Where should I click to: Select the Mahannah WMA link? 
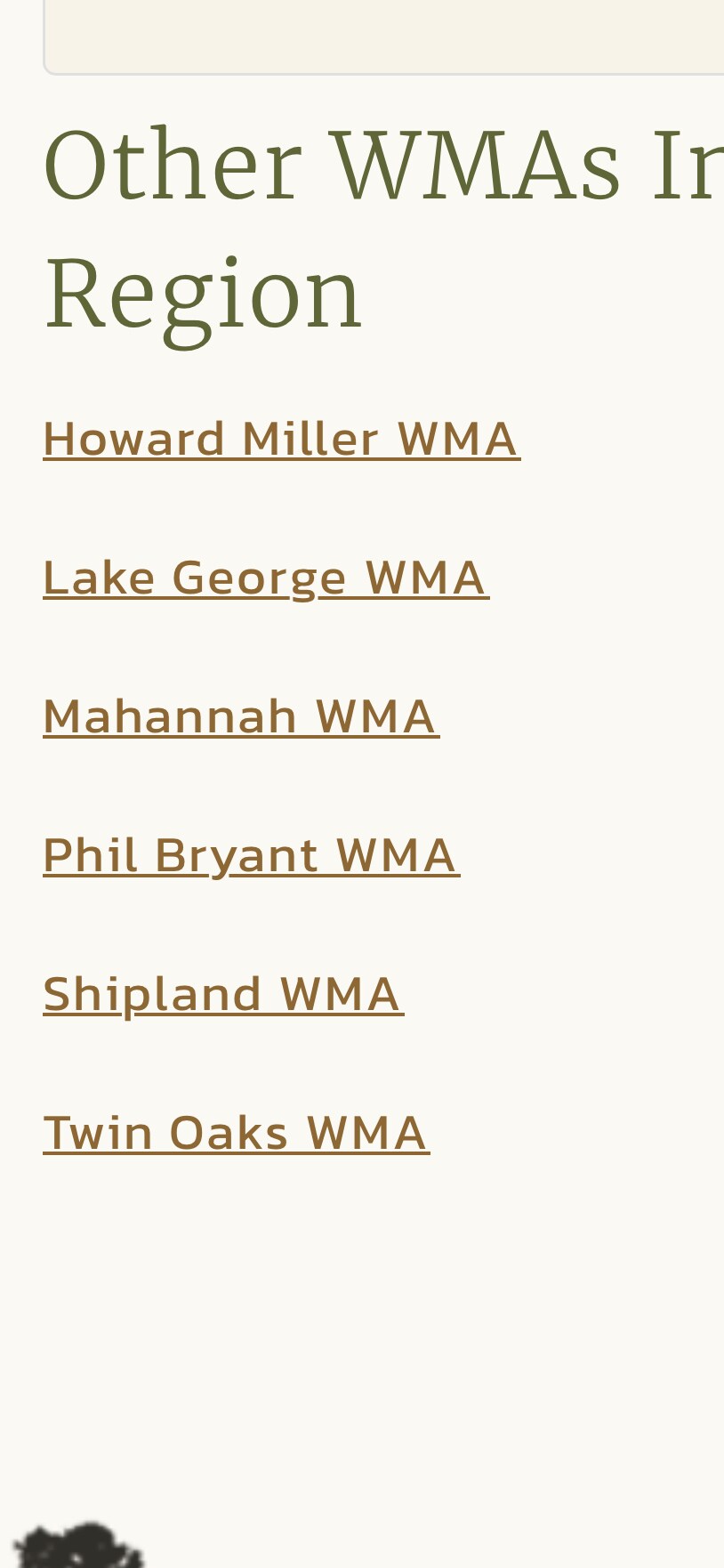241,716
